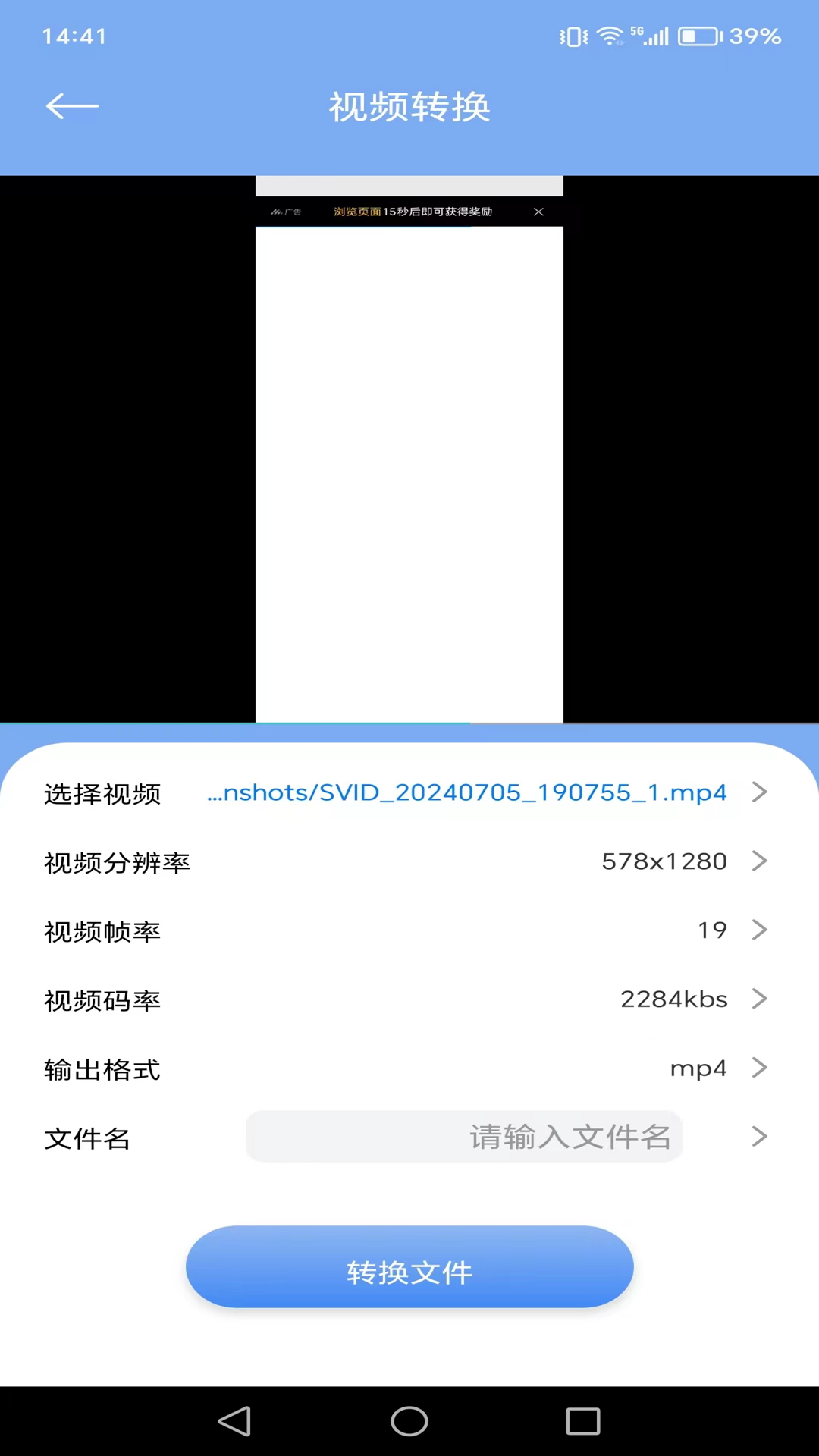The image size is (819, 1456).
Task: Go back from the 视频转换 page
Action: pyautogui.click(x=72, y=106)
